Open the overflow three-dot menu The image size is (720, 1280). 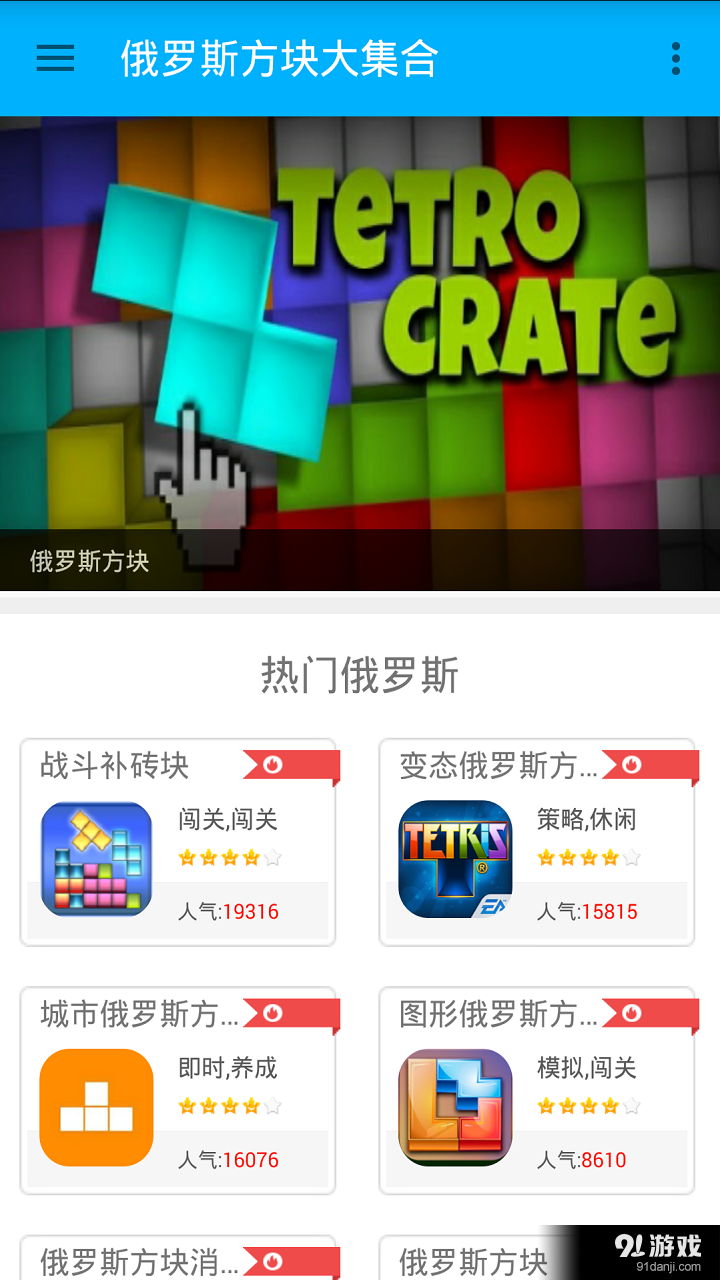(x=675, y=59)
